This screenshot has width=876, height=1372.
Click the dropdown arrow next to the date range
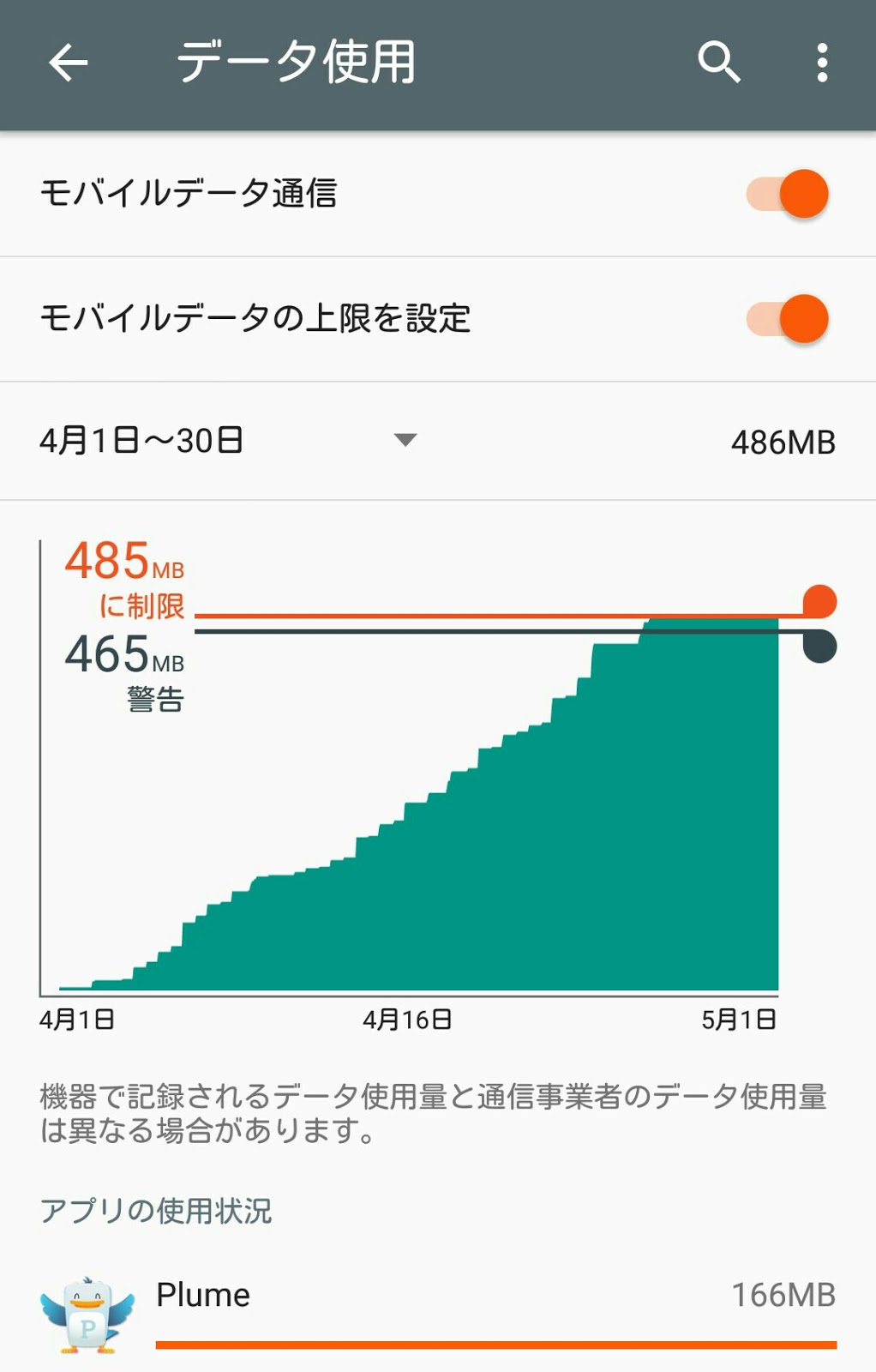[x=405, y=440]
